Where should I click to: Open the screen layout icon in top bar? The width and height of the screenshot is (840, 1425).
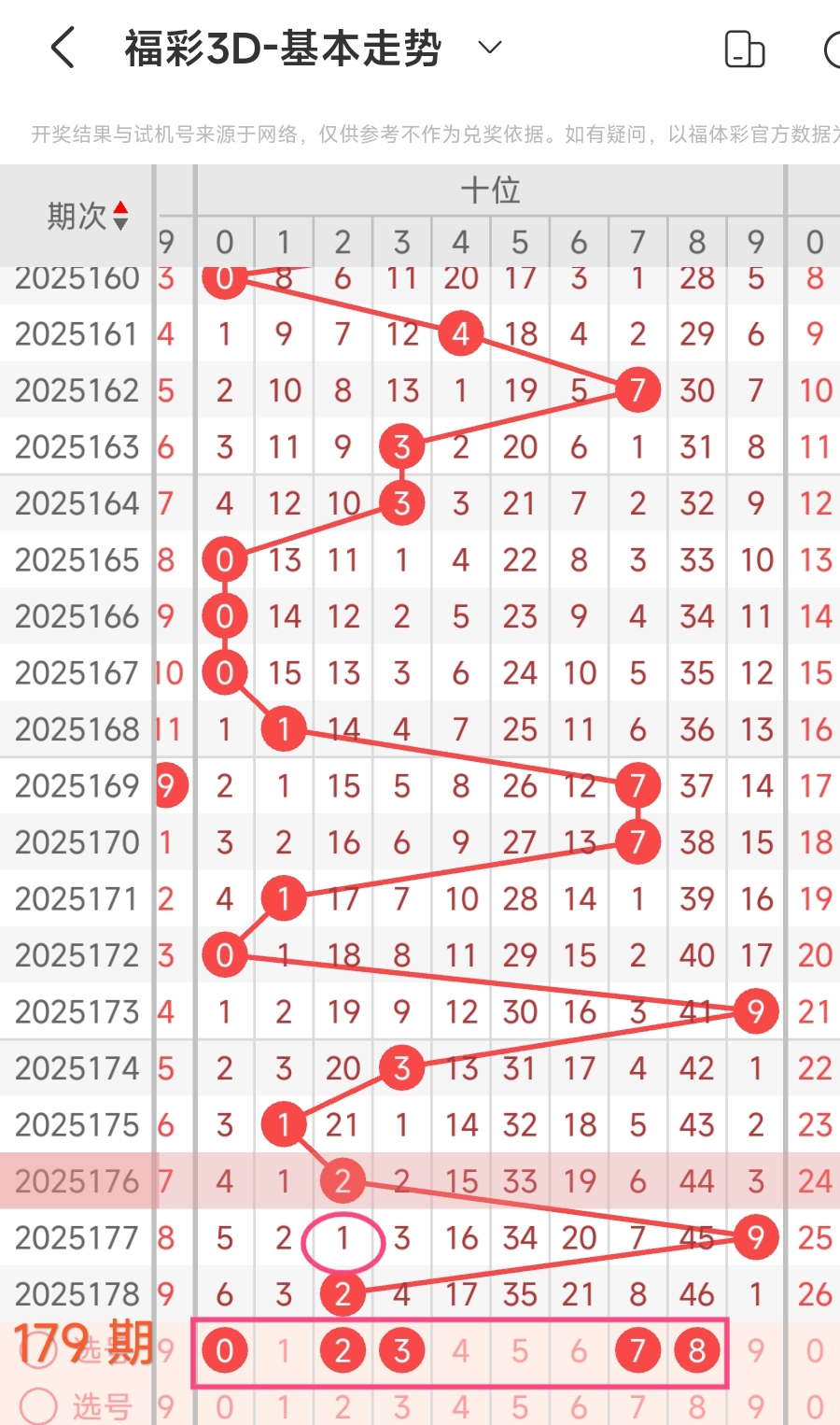point(745,49)
